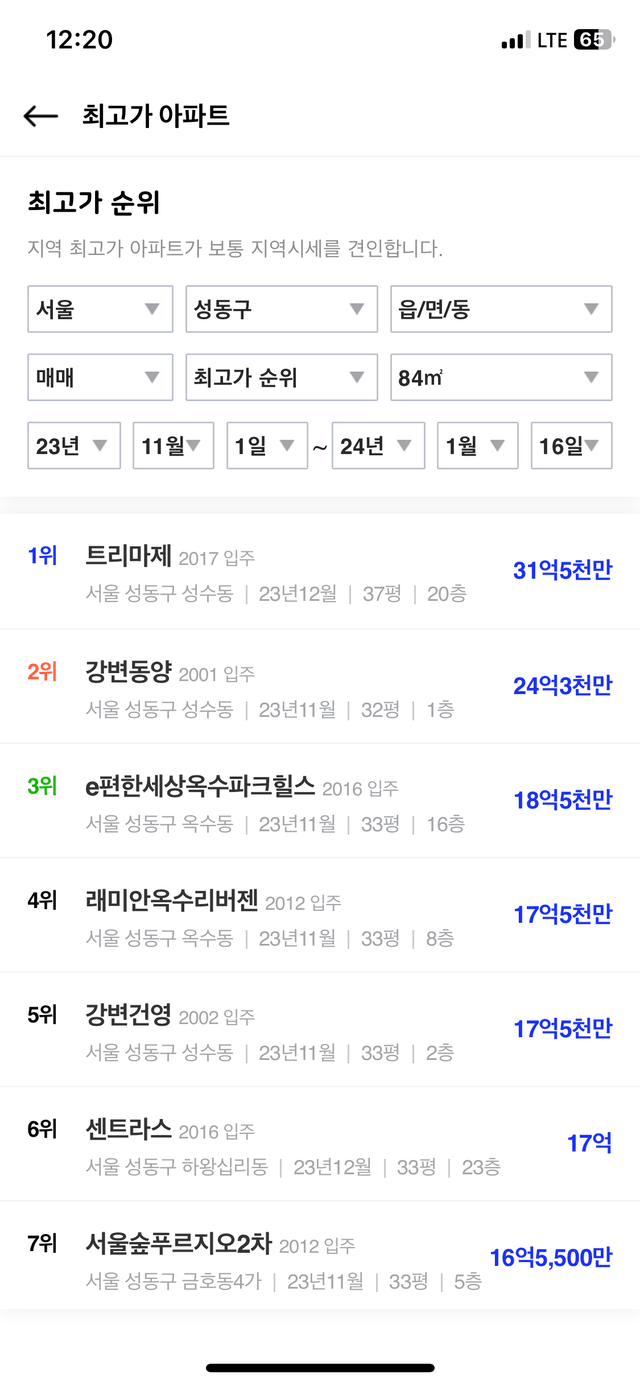Viewport: 640px width, 1386px height.
Task: Open the end year 24년 dropdown
Action: point(378,446)
